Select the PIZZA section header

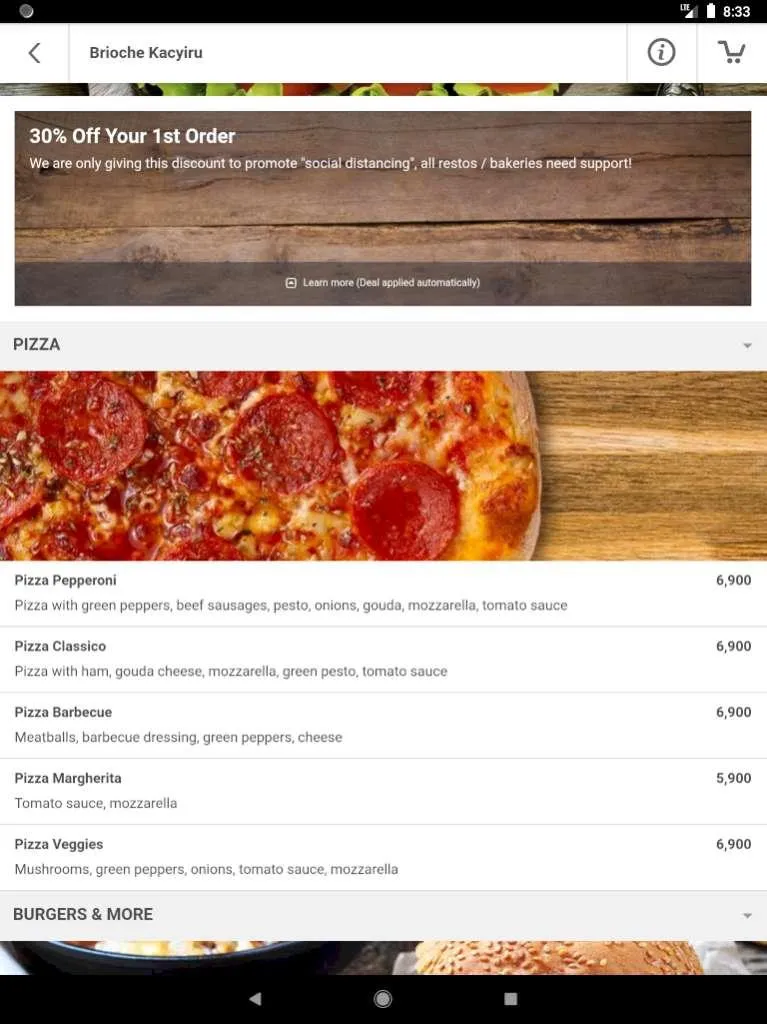(x=37, y=344)
